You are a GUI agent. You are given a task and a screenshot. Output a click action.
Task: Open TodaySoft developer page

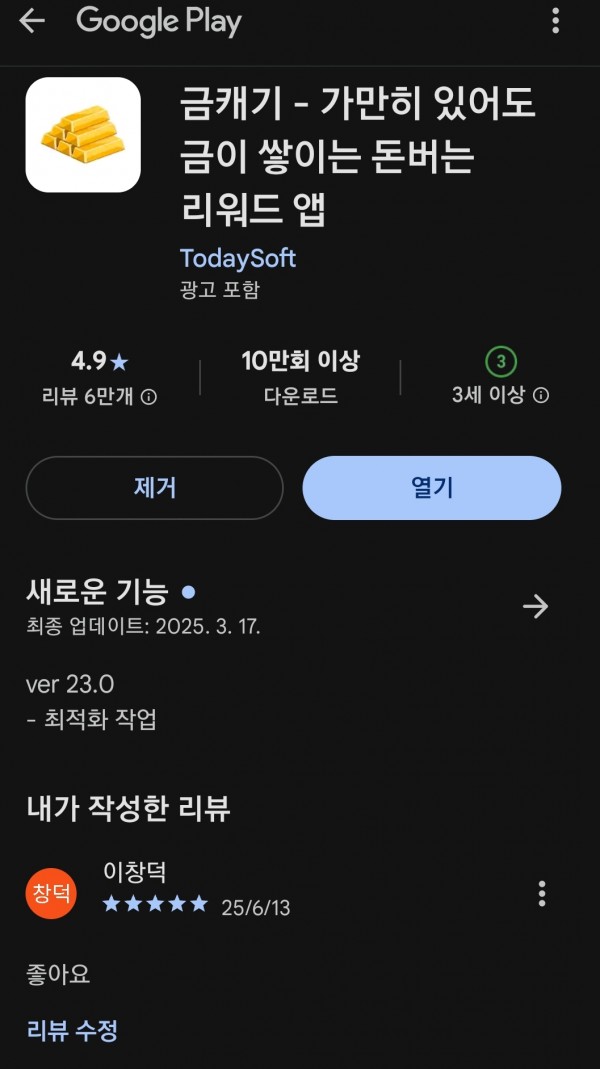[238, 258]
